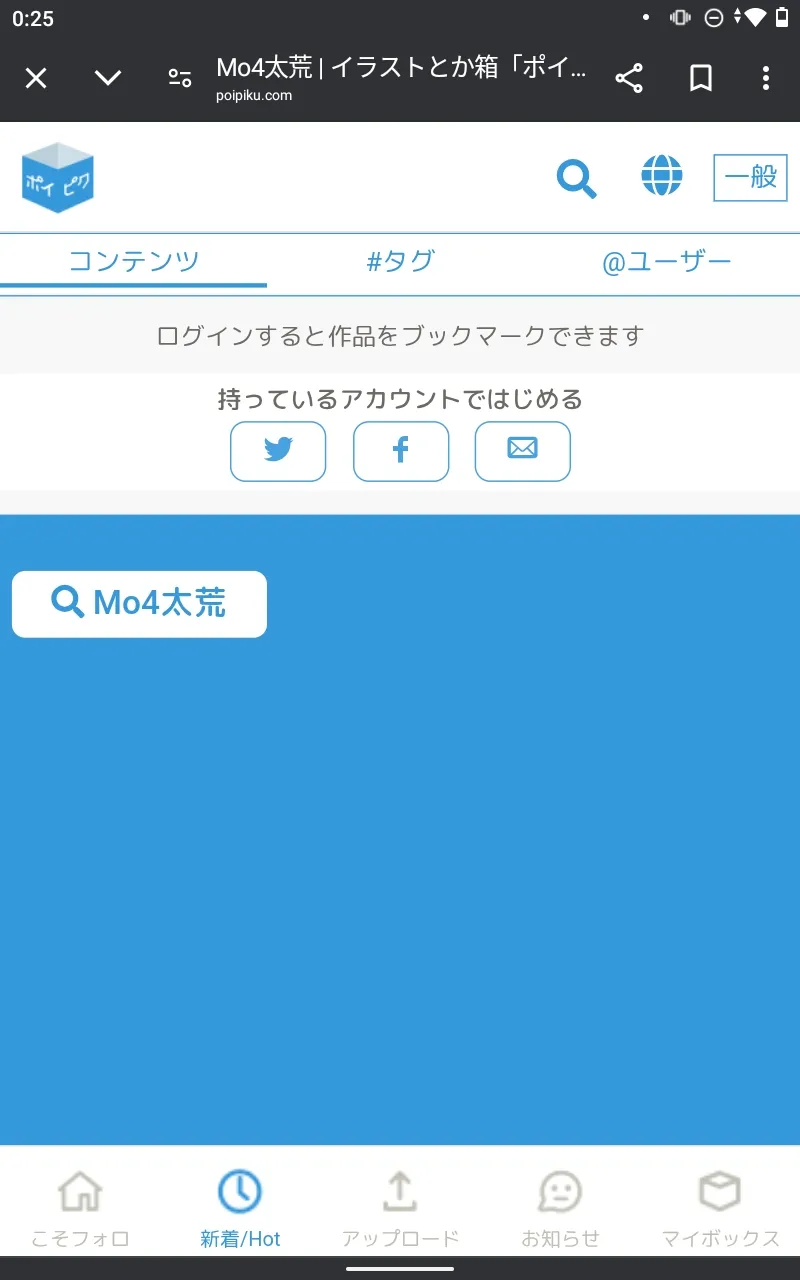Tap the Poipiku box logo
This screenshot has height=1280, width=800.
[58, 177]
